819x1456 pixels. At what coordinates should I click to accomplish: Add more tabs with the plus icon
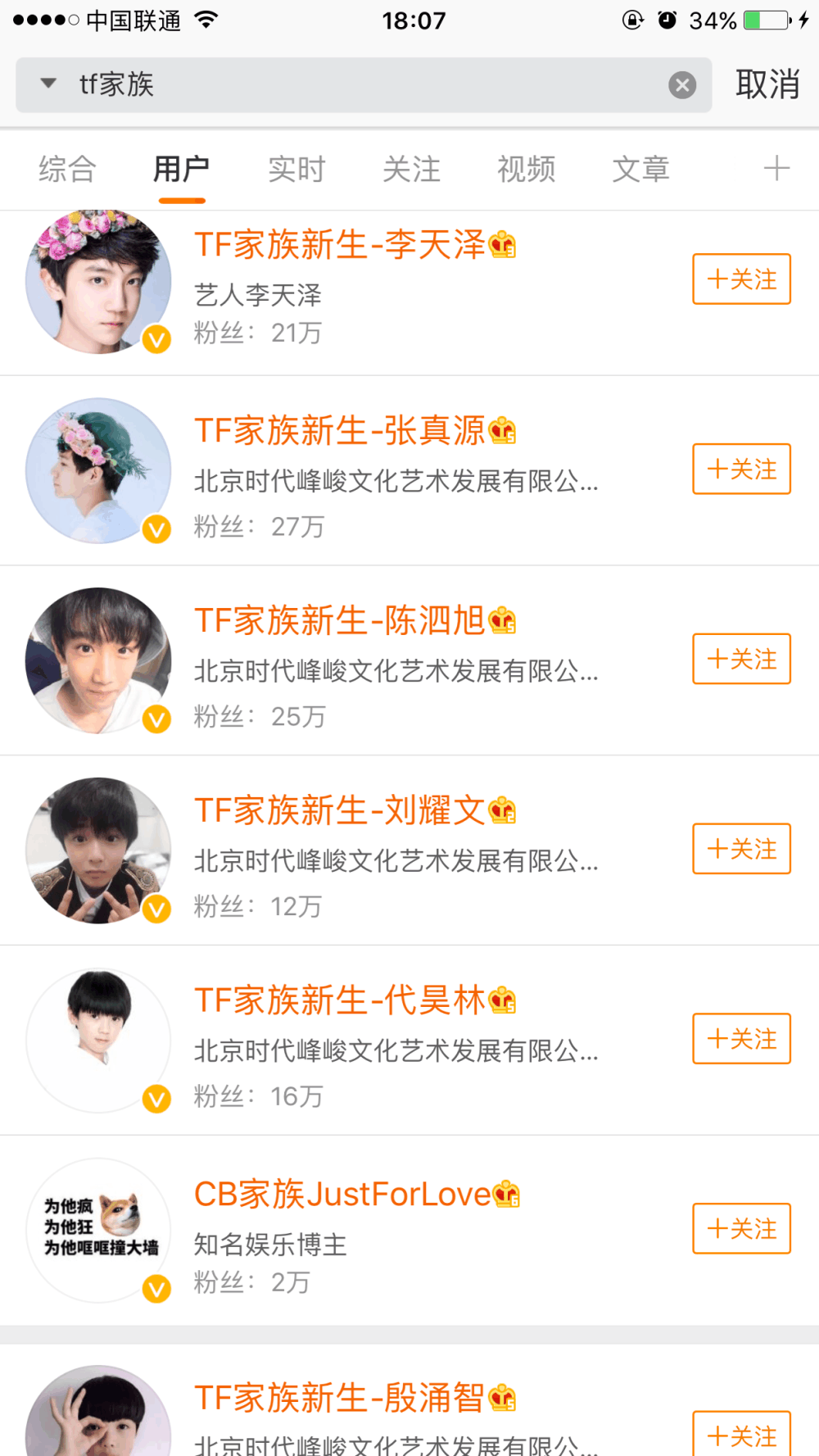tap(776, 169)
